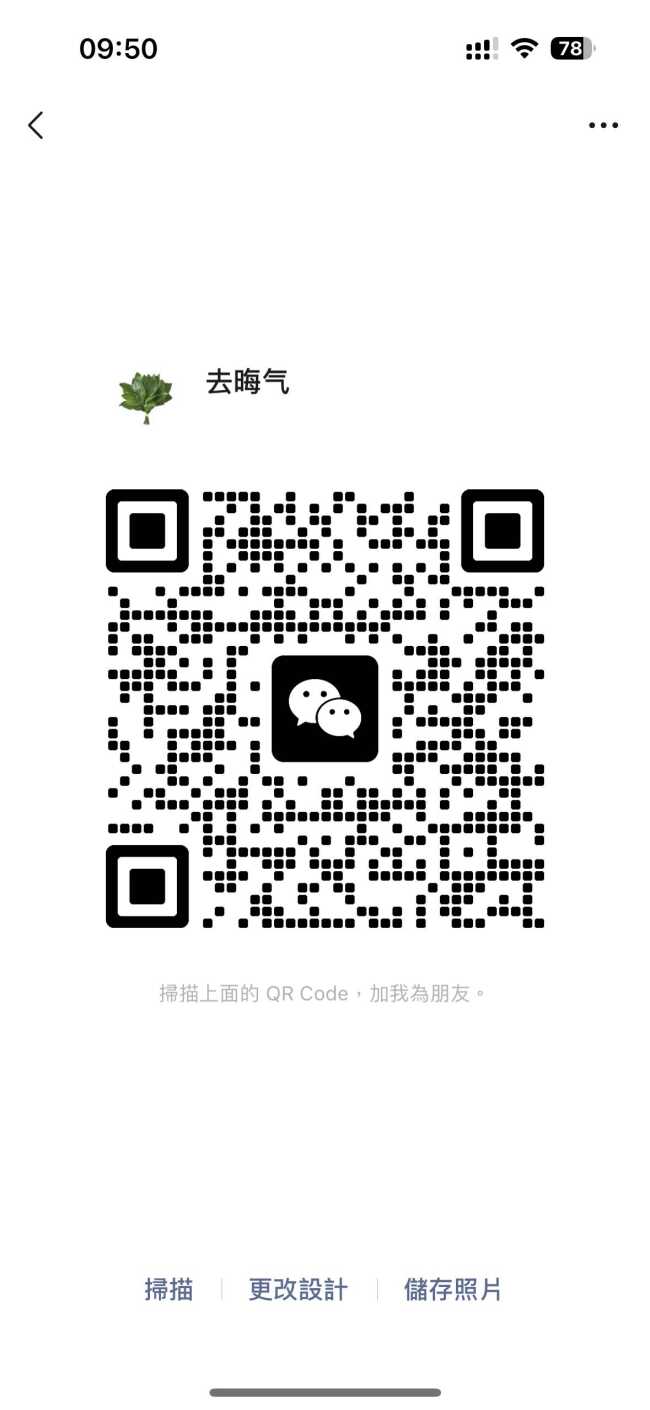Screen dimensions: 650x1410
Task: Tap 掃描 to scan a QR code
Action: pos(169,1289)
